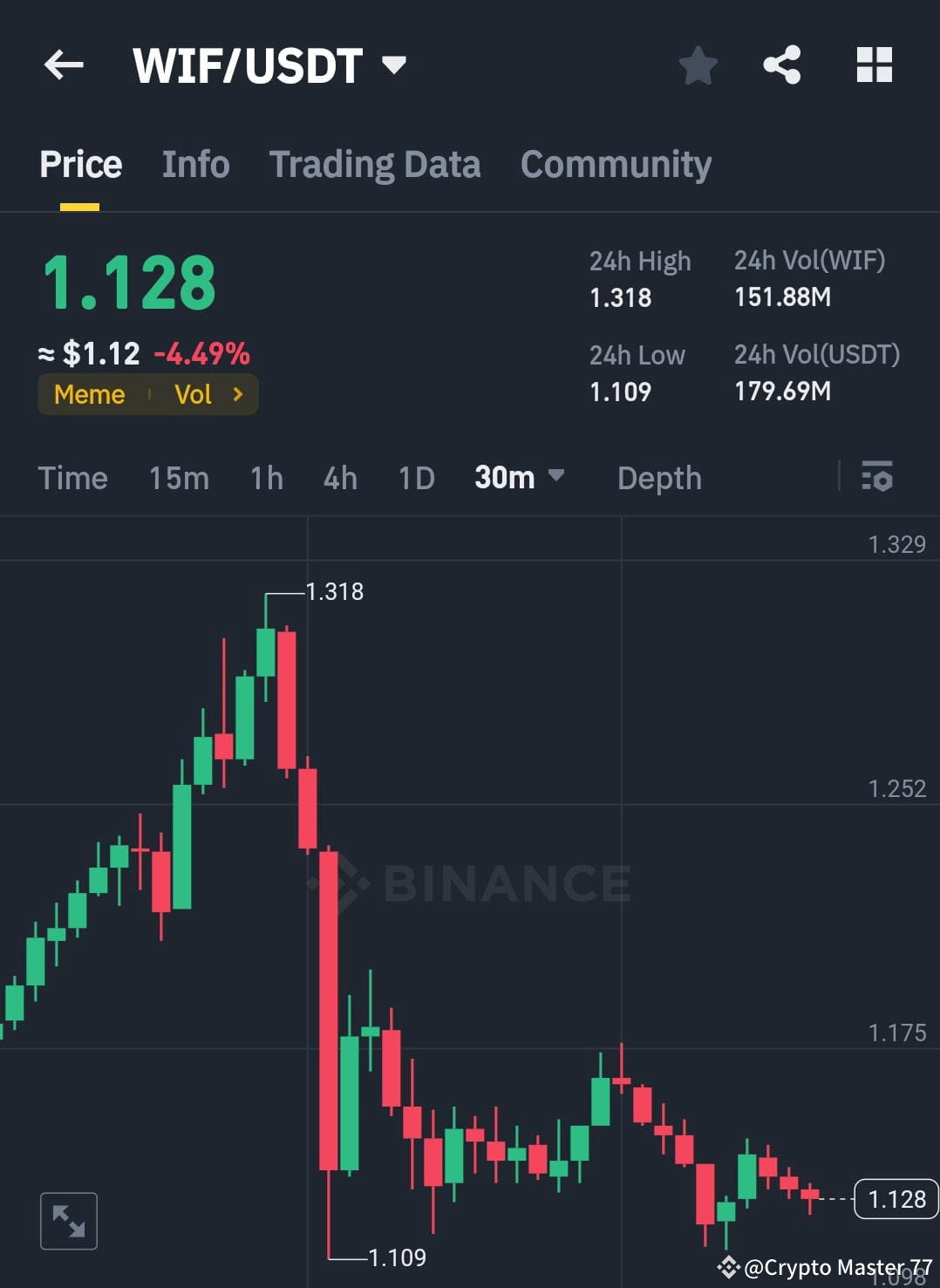Select the Community section

tap(615, 164)
